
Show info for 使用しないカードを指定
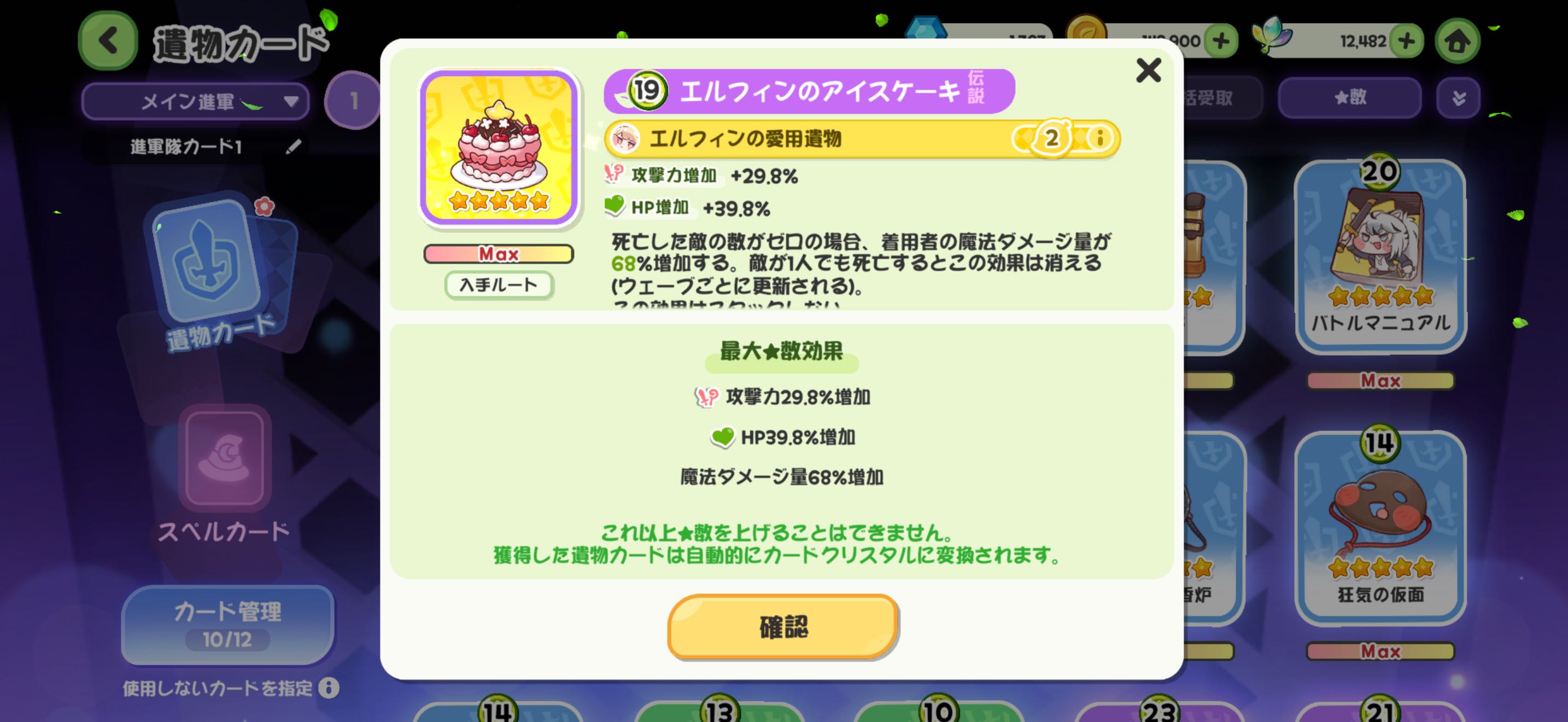pos(329,688)
